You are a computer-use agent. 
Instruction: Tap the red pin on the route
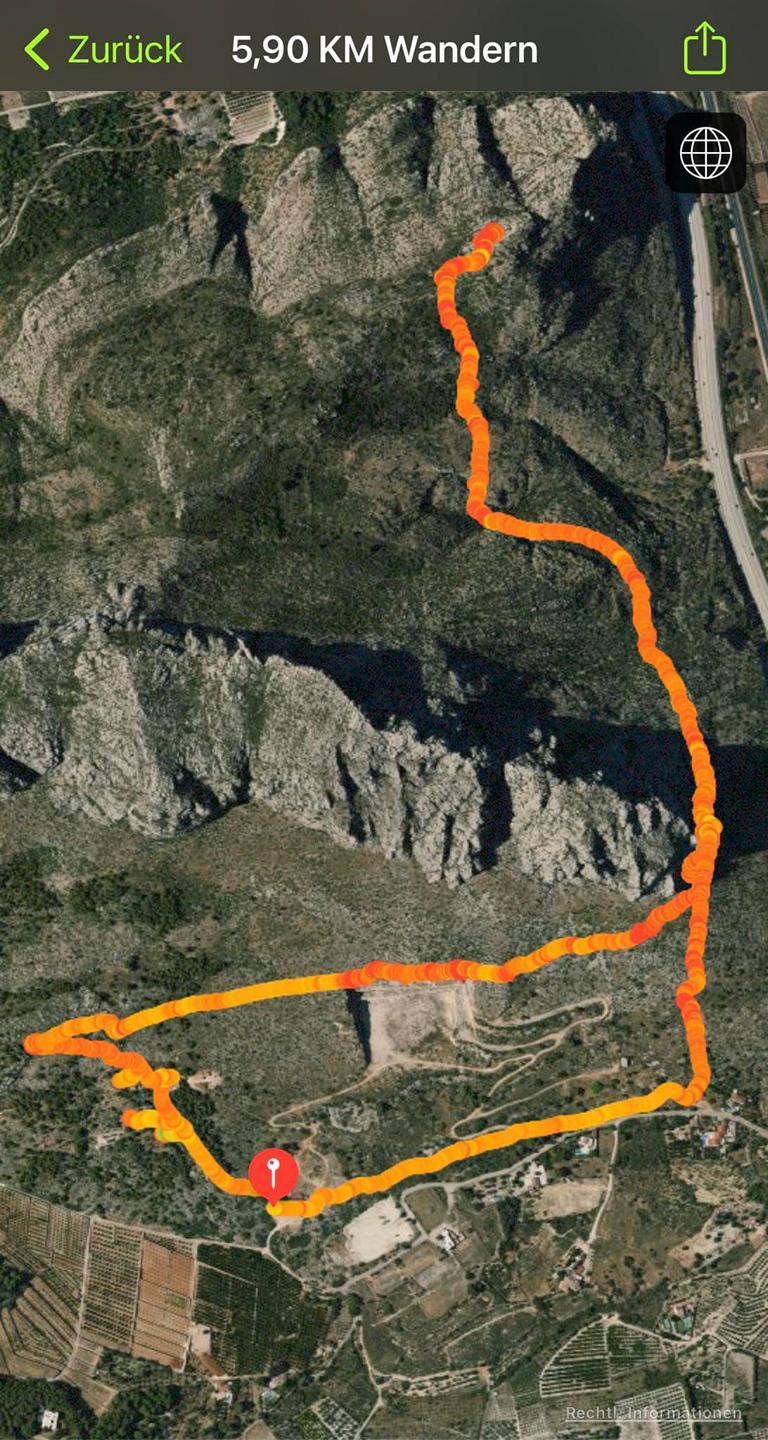(x=273, y=1173)
